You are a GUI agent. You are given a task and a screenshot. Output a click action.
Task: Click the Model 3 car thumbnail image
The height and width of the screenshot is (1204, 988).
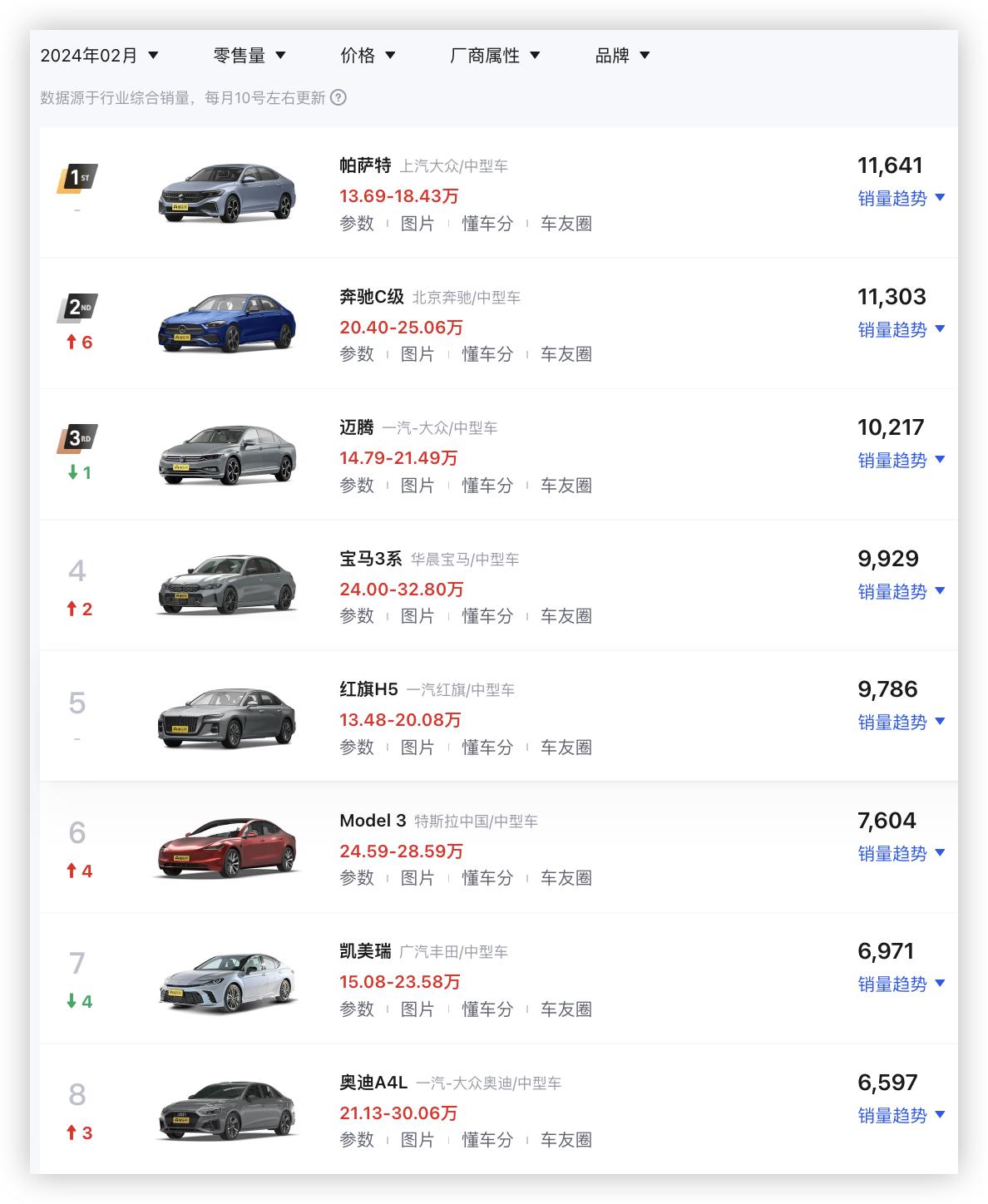pos(227,848)
